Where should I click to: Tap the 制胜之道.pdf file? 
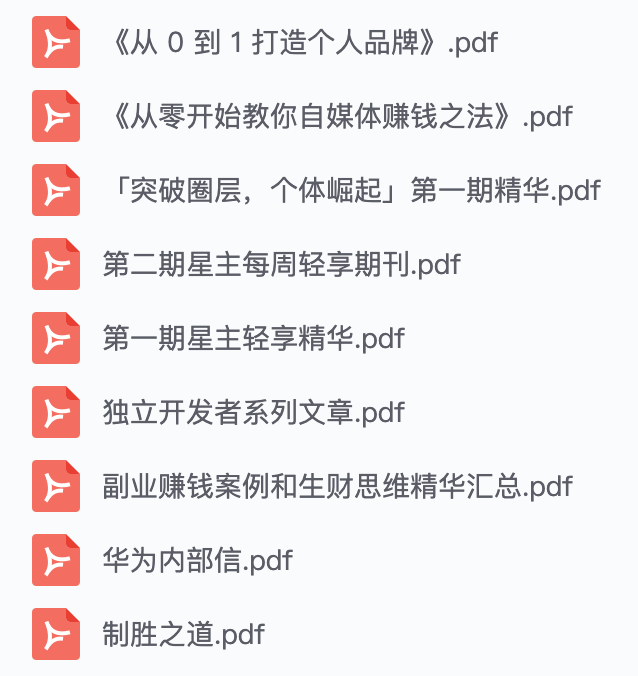coord(183,634)
